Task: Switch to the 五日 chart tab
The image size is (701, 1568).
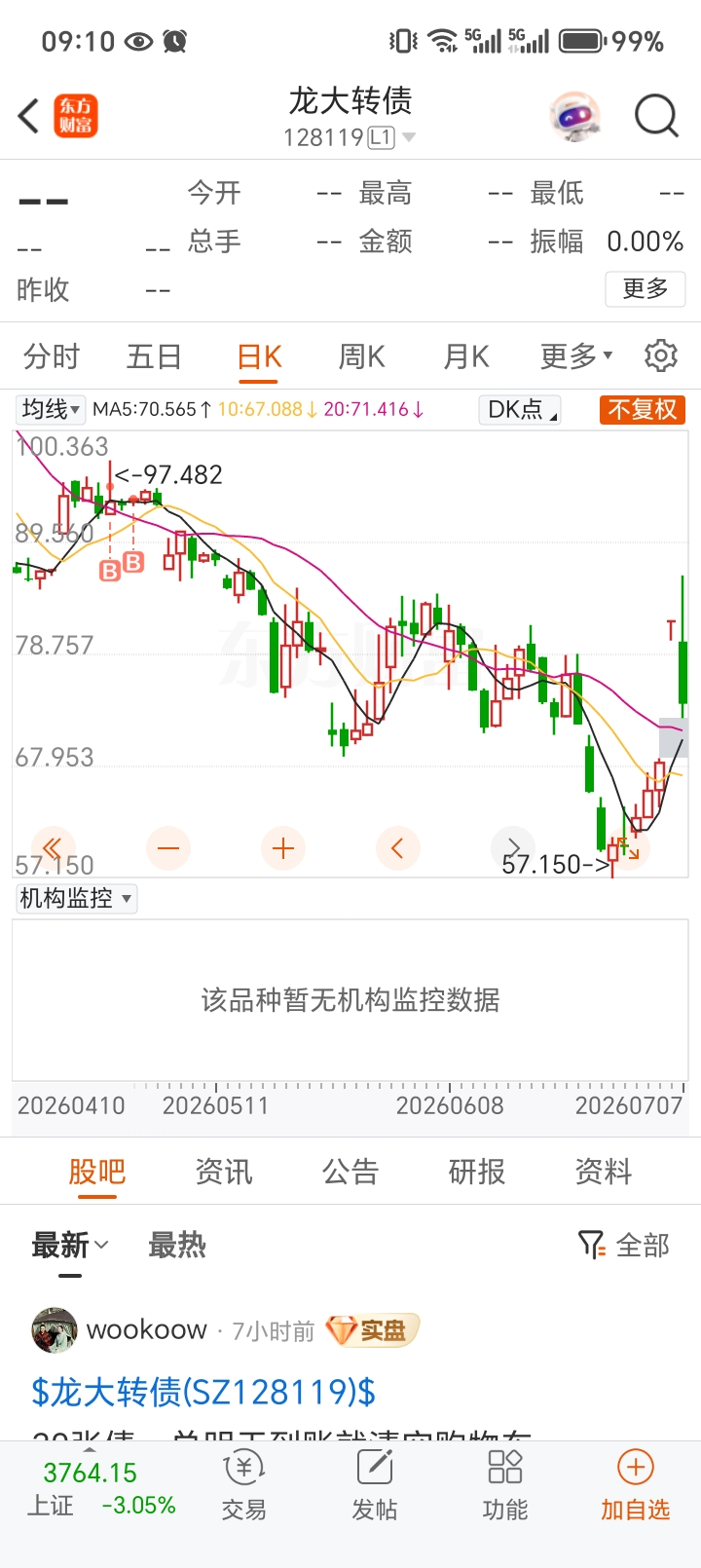Action: click(x=154, y=356)
